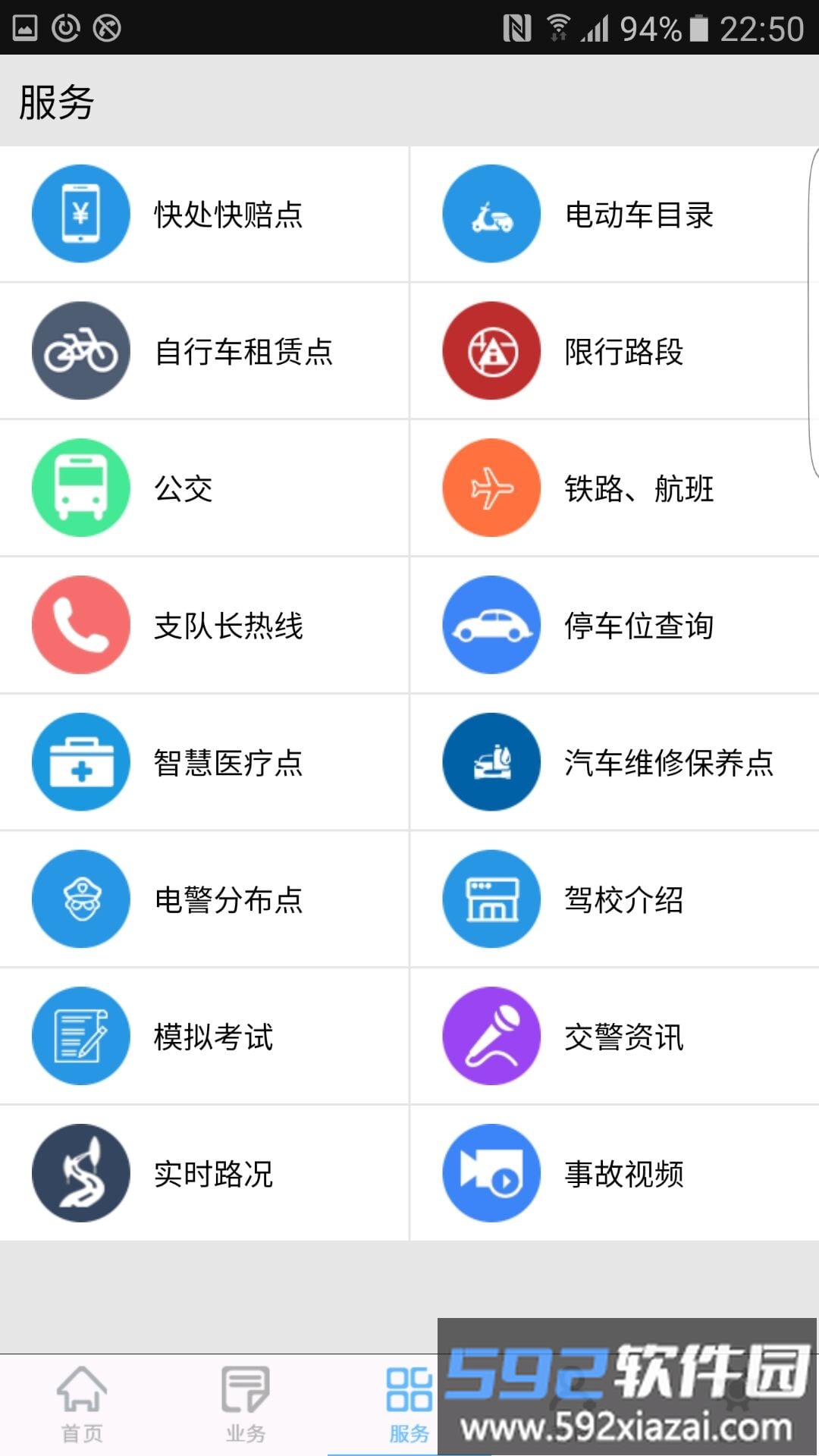Tap the bicycle icon for 自行车租赁点
819x1456 pixels.
coord(80,350)
